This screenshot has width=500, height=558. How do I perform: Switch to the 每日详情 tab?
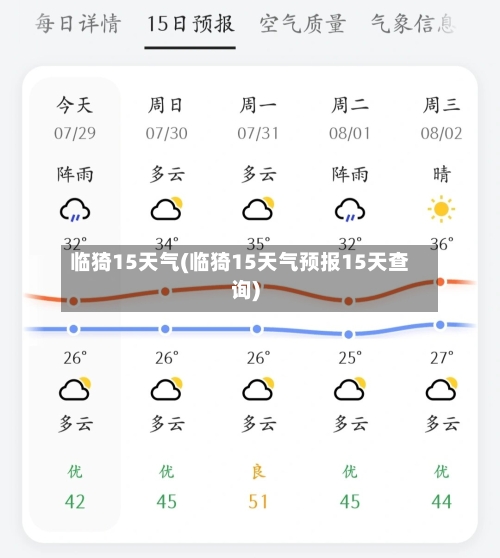point(78,24)
